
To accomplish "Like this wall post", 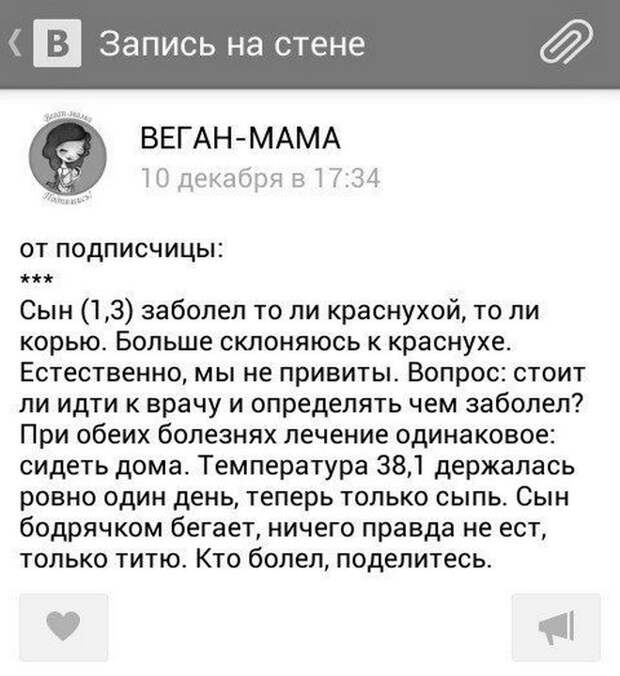I will coord(64,627).
